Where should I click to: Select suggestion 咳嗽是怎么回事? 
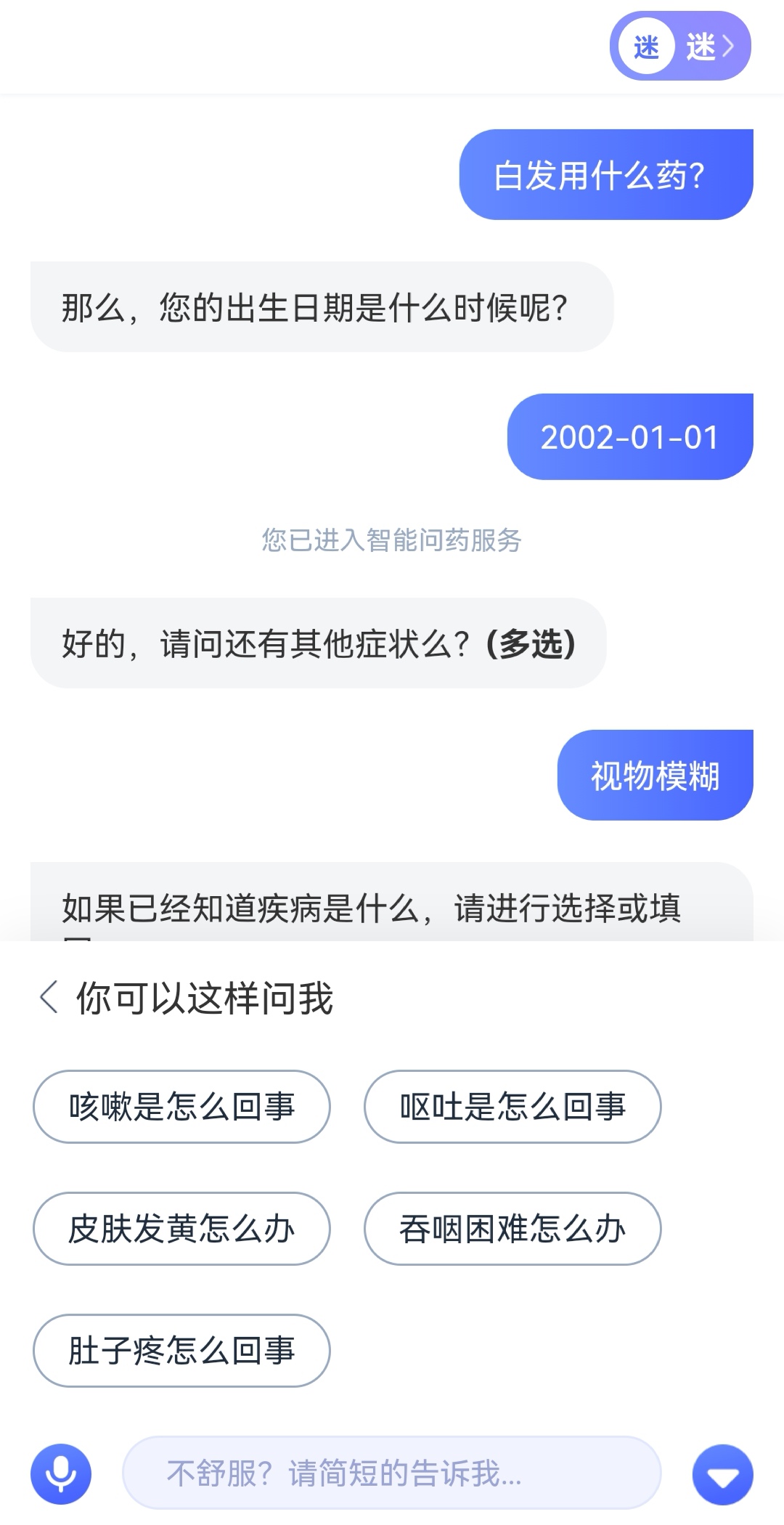(x=181, y=1106)
